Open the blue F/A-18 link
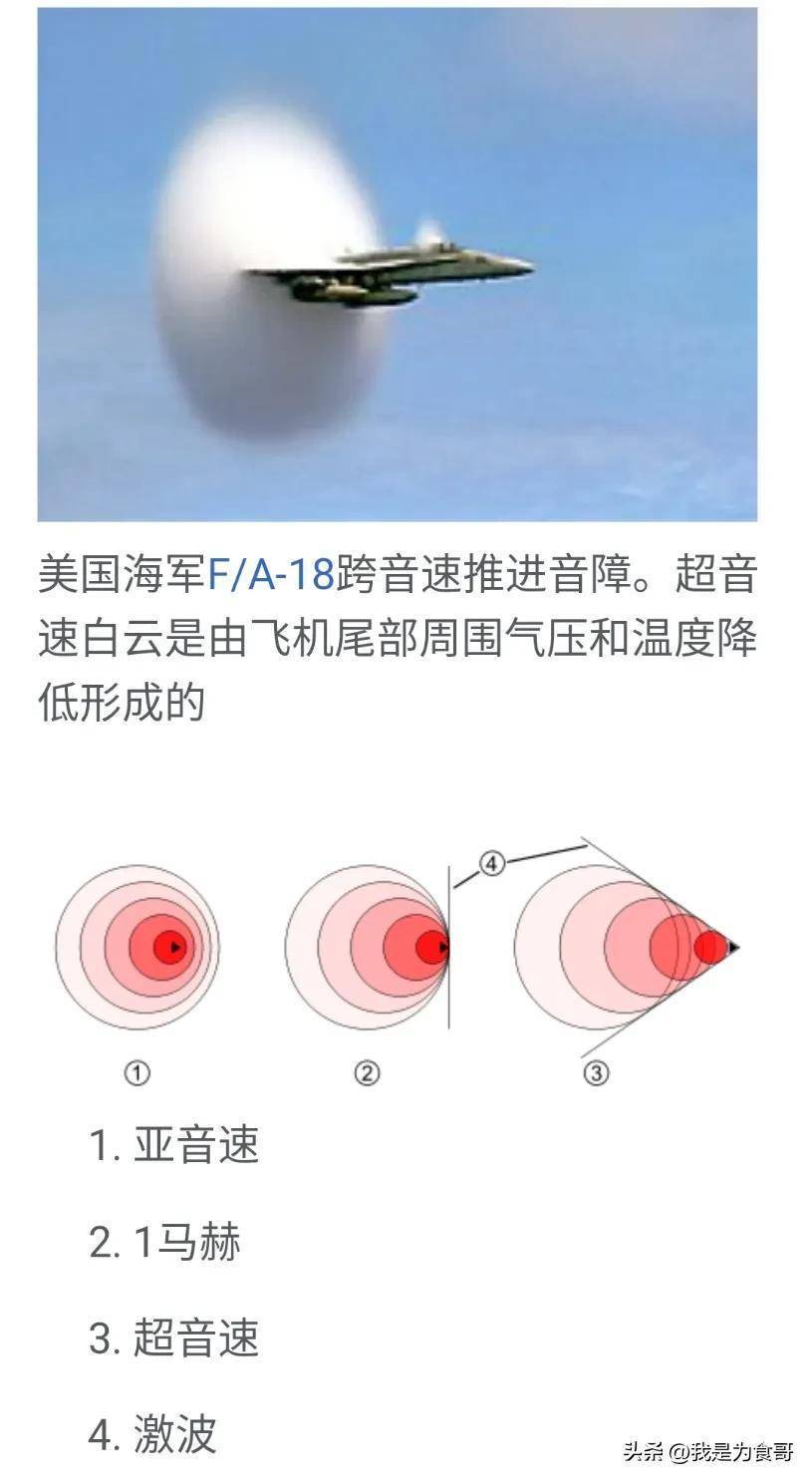The image size is (812, 1481). [x=270, y=576]
